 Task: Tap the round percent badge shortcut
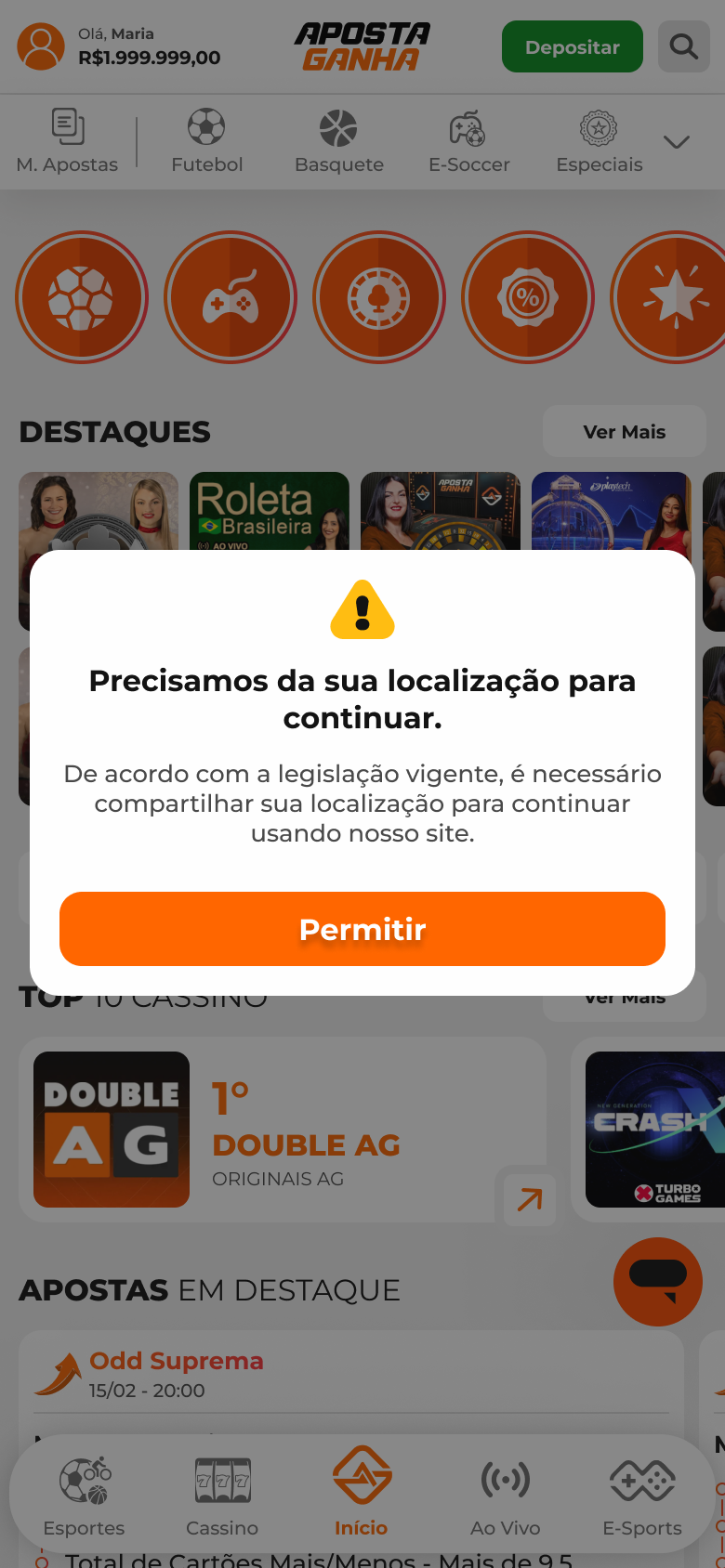click(x=528, y=297)
